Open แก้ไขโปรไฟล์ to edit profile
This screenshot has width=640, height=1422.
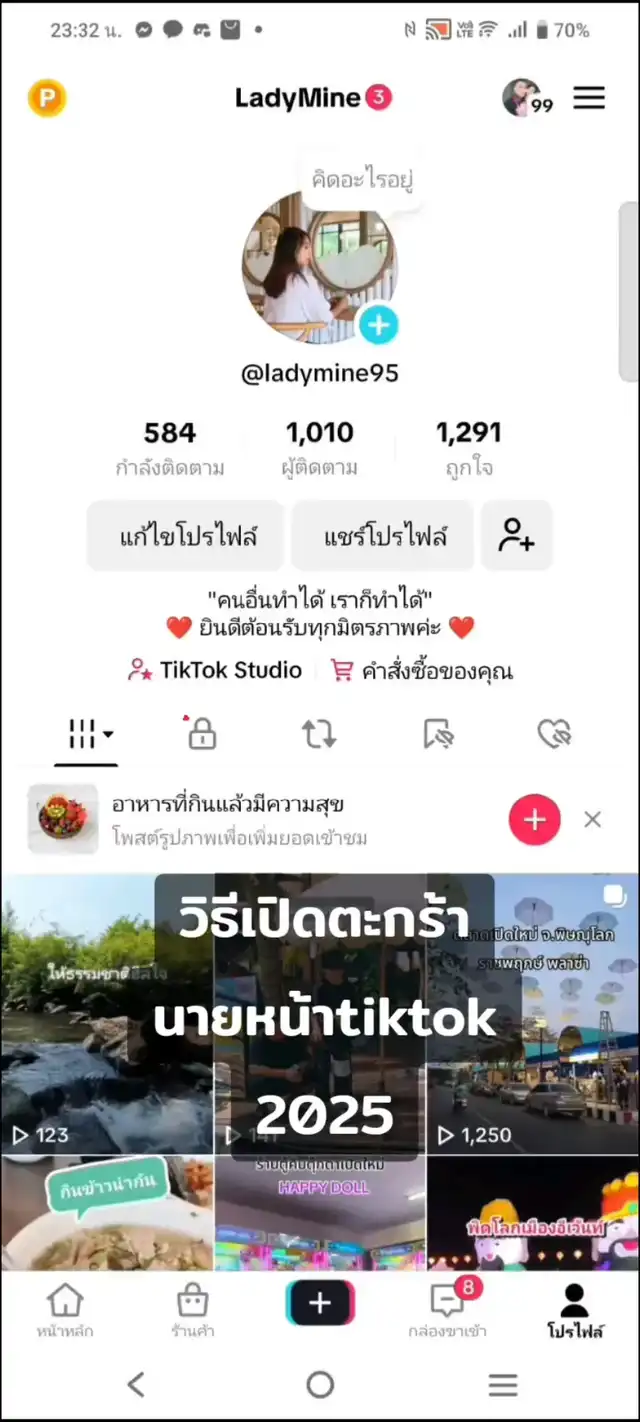187,536
